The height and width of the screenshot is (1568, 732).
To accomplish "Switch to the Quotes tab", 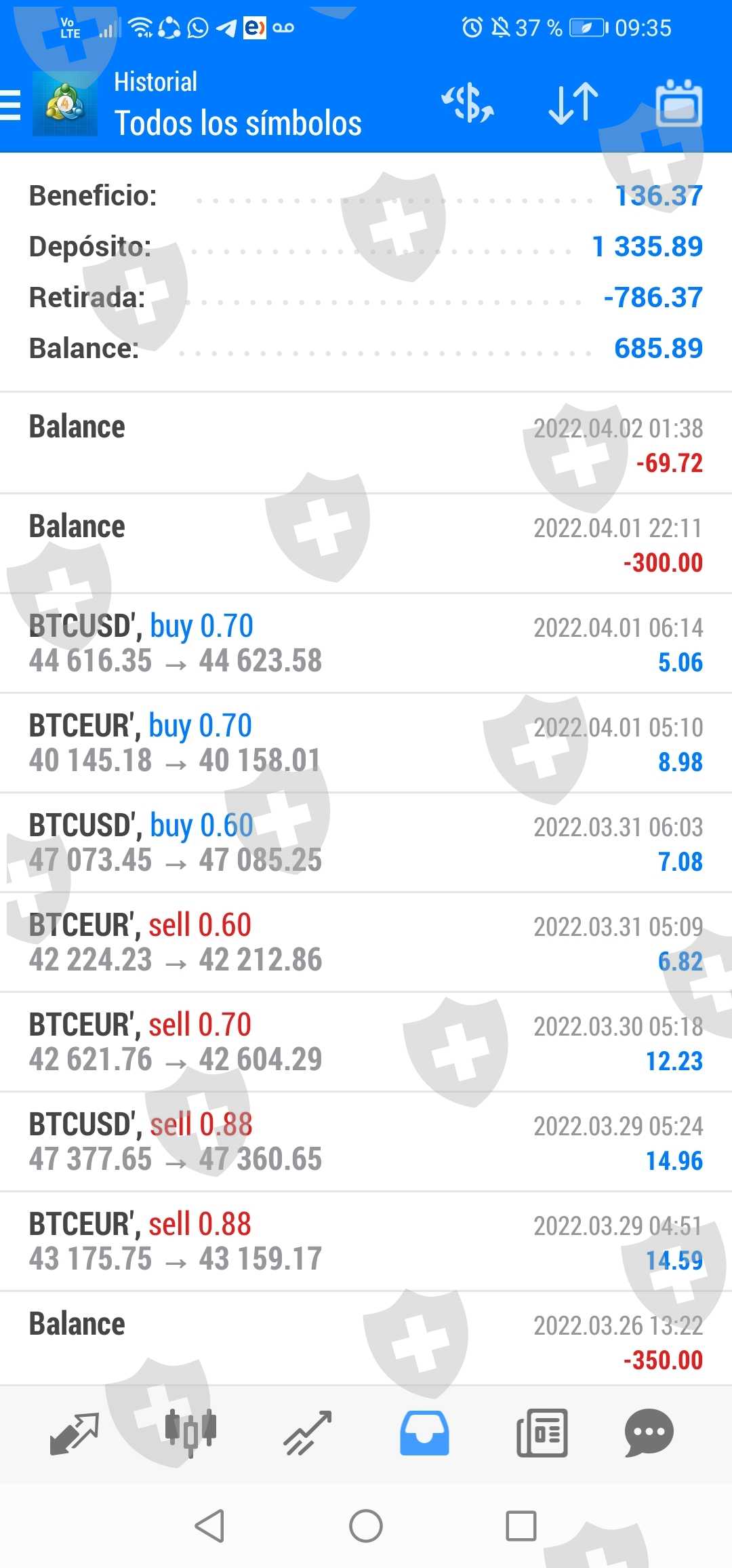I will 75,1433.
